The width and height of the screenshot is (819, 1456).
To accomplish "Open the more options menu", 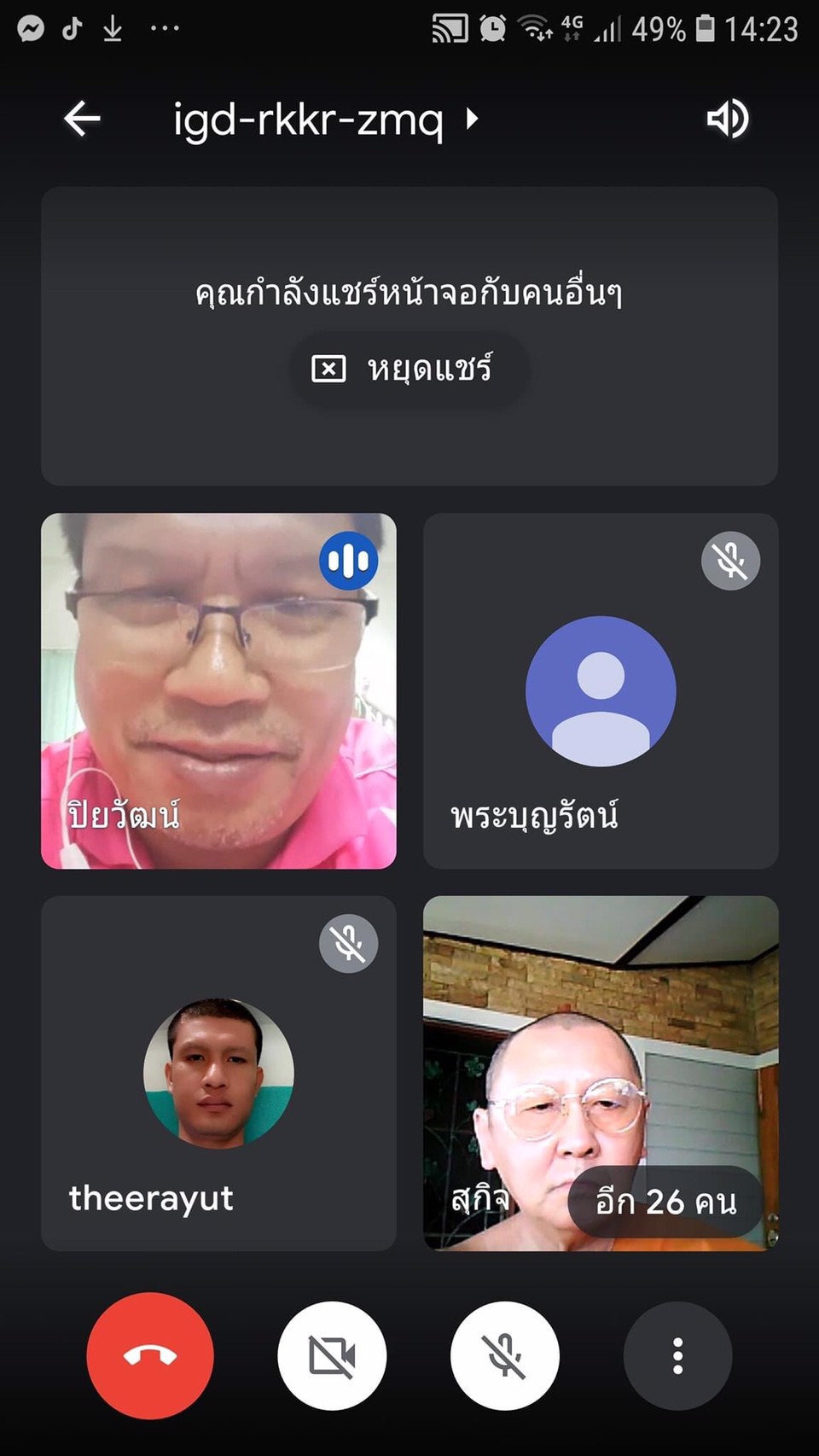I will coord(678,1355).
